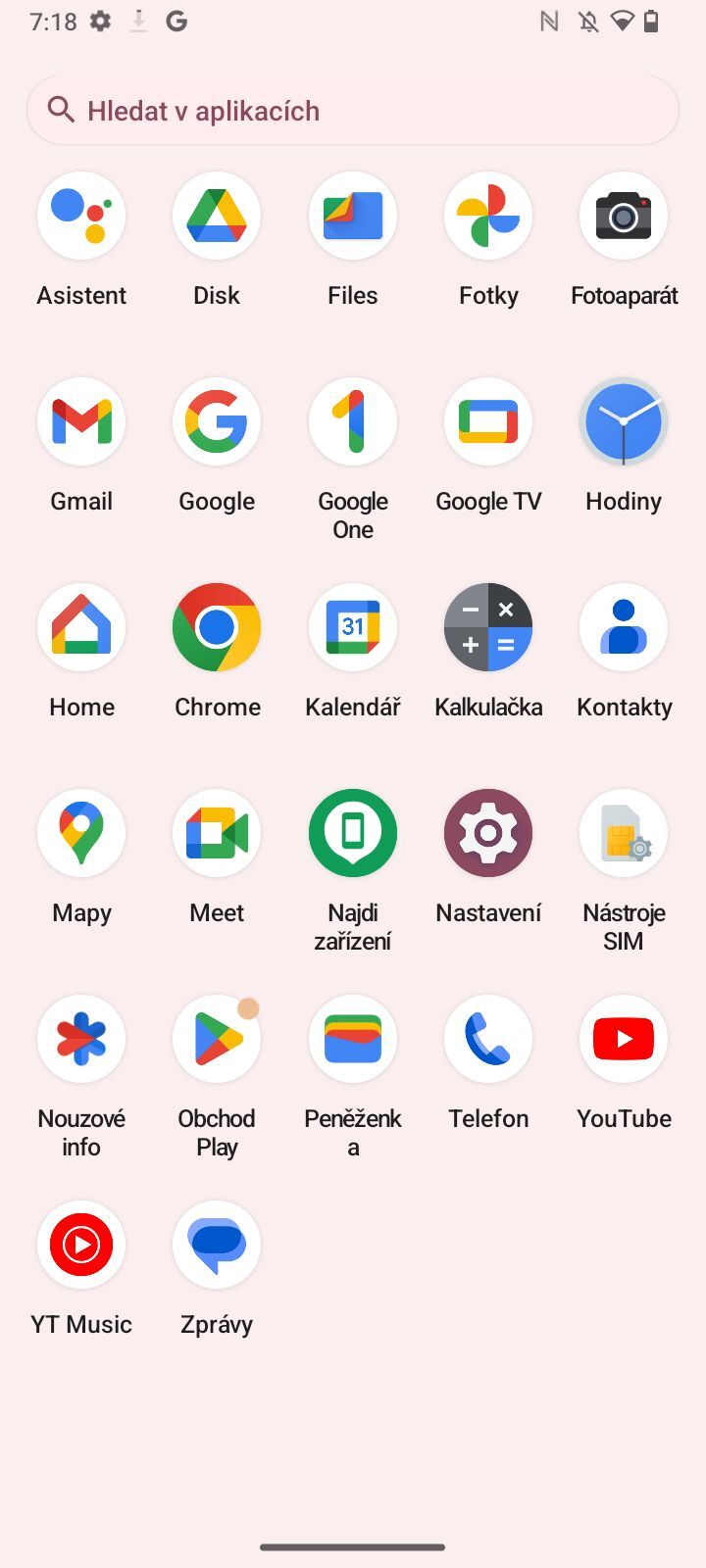Open Obchod Play store
The width and height of the screenshot is (706, 1568).
[x=217, y=1039]
